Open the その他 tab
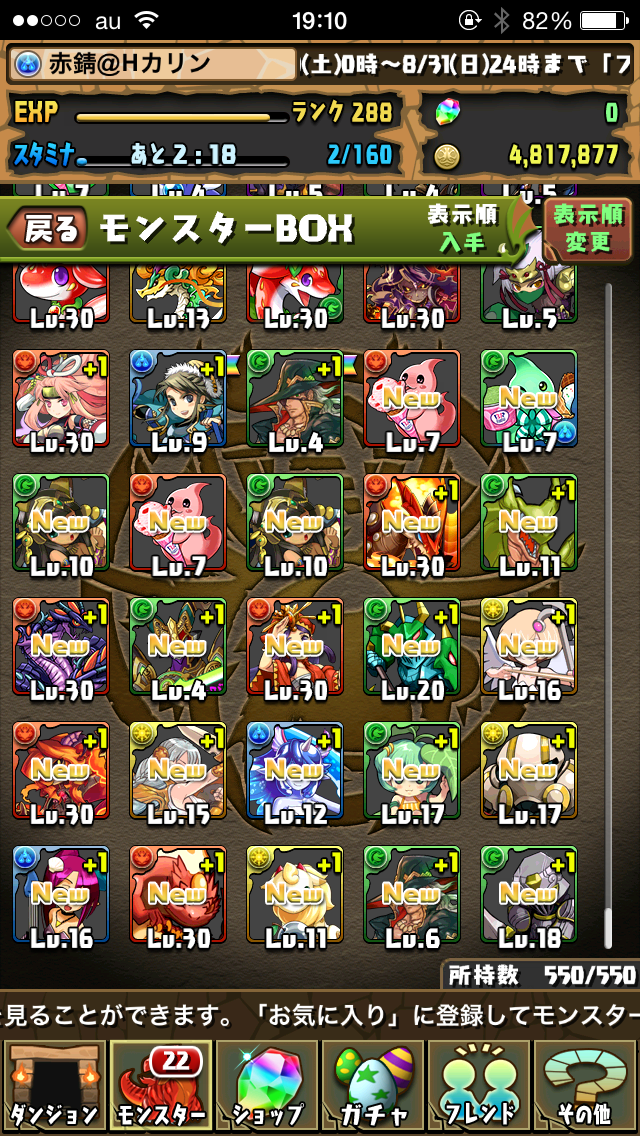Image resolution: width=640 pixels, height=1136 pixels. point(586,1085)
